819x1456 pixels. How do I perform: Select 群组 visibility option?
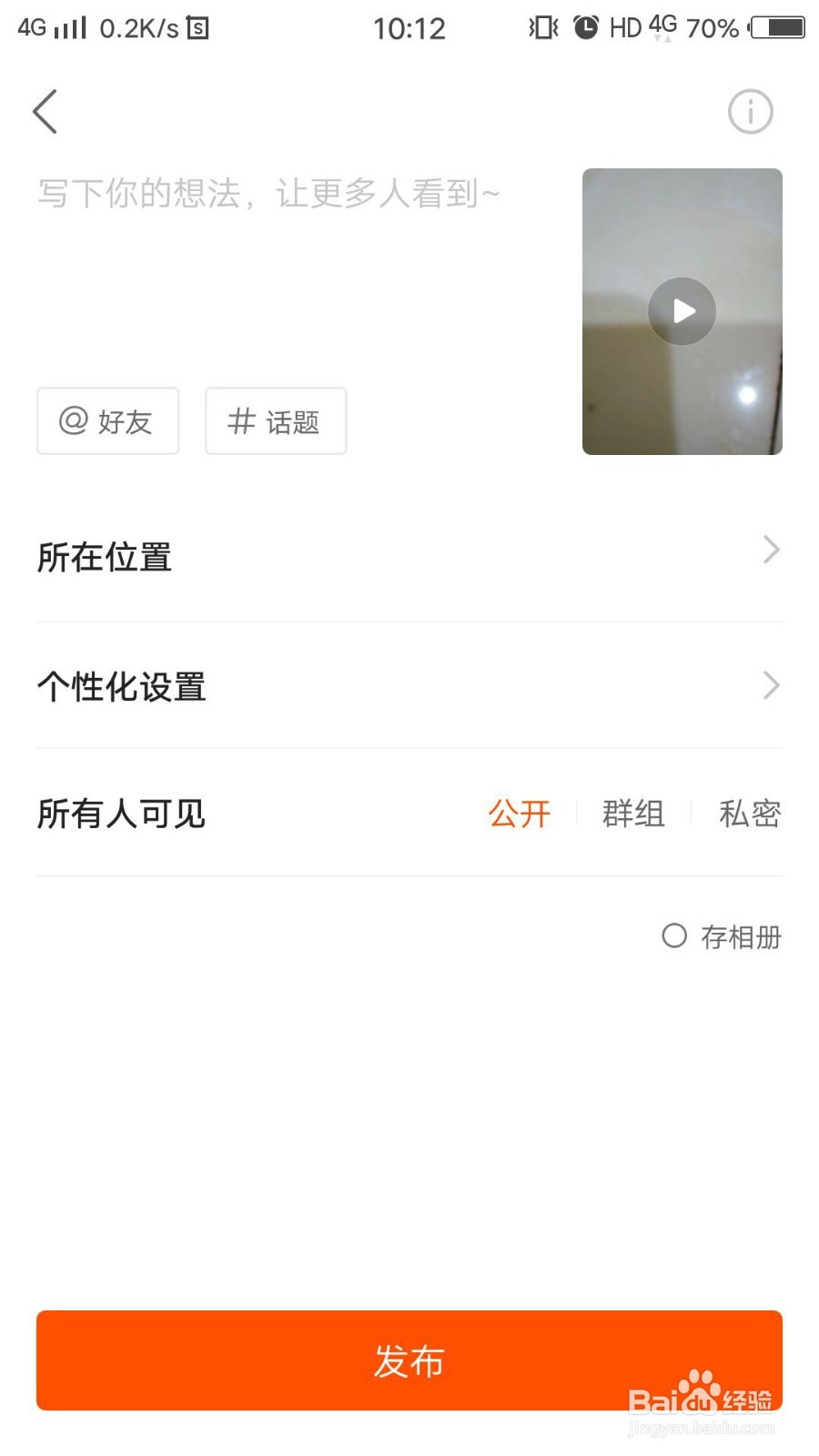click(x=632, y=814)
